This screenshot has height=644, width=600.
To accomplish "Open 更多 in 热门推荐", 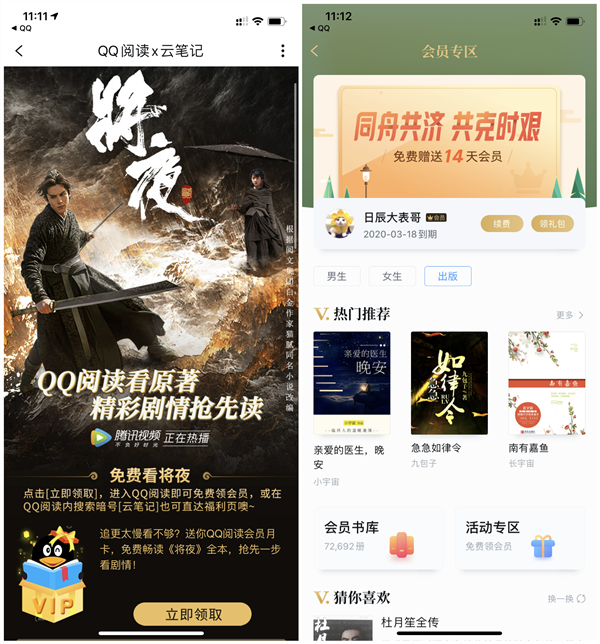I will pyautogui.click(x=570, y=315).
